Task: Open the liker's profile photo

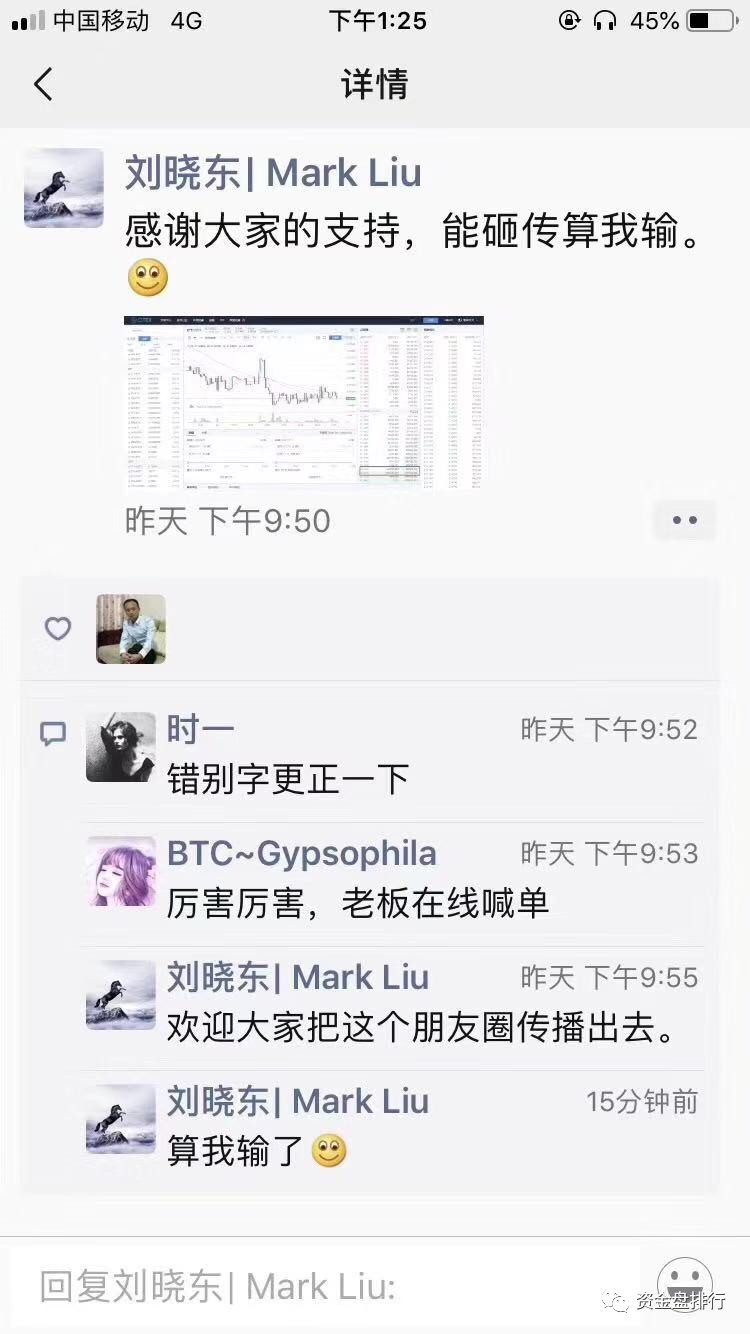Action: tap(131, 629)
